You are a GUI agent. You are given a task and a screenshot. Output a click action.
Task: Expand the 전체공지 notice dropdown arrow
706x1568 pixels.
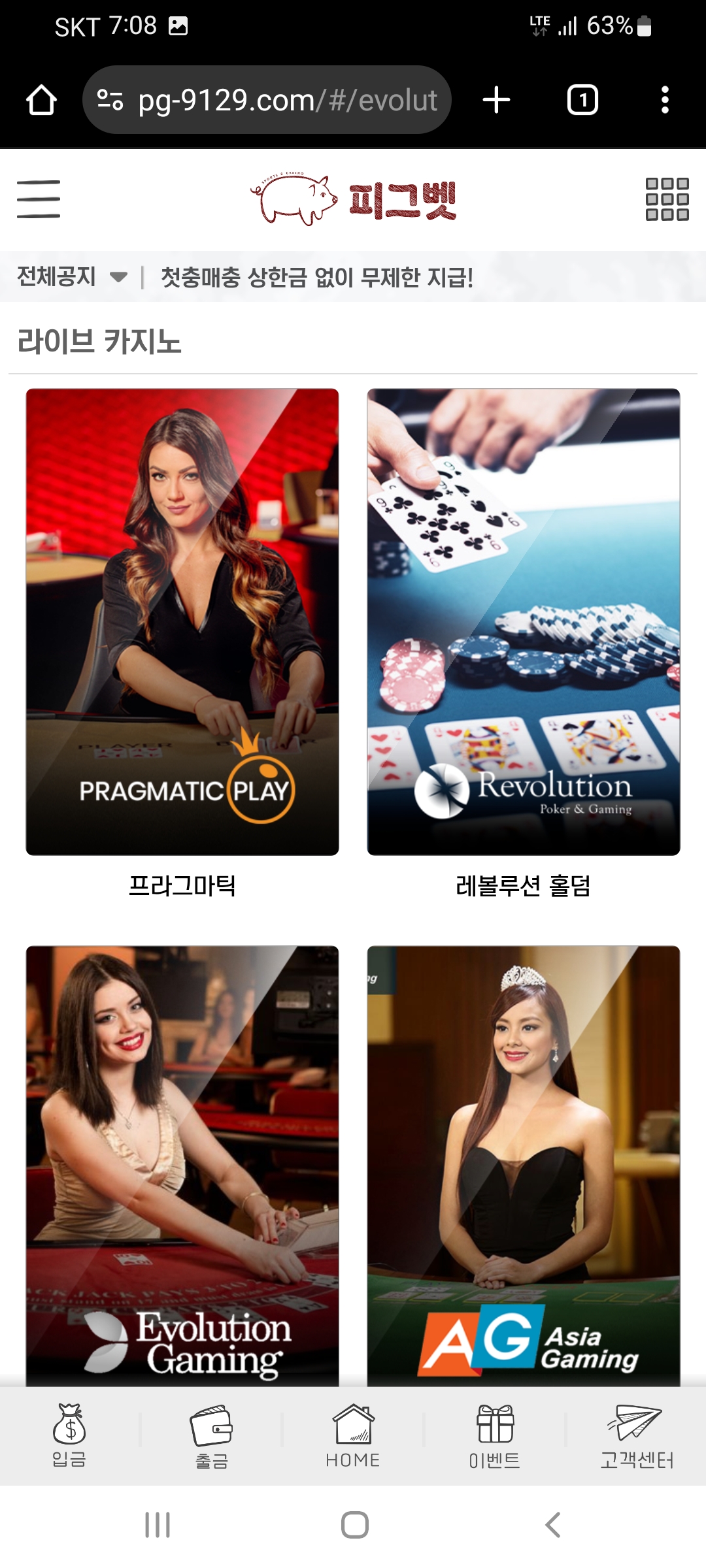pyautogui.click(x=118, y=277)
